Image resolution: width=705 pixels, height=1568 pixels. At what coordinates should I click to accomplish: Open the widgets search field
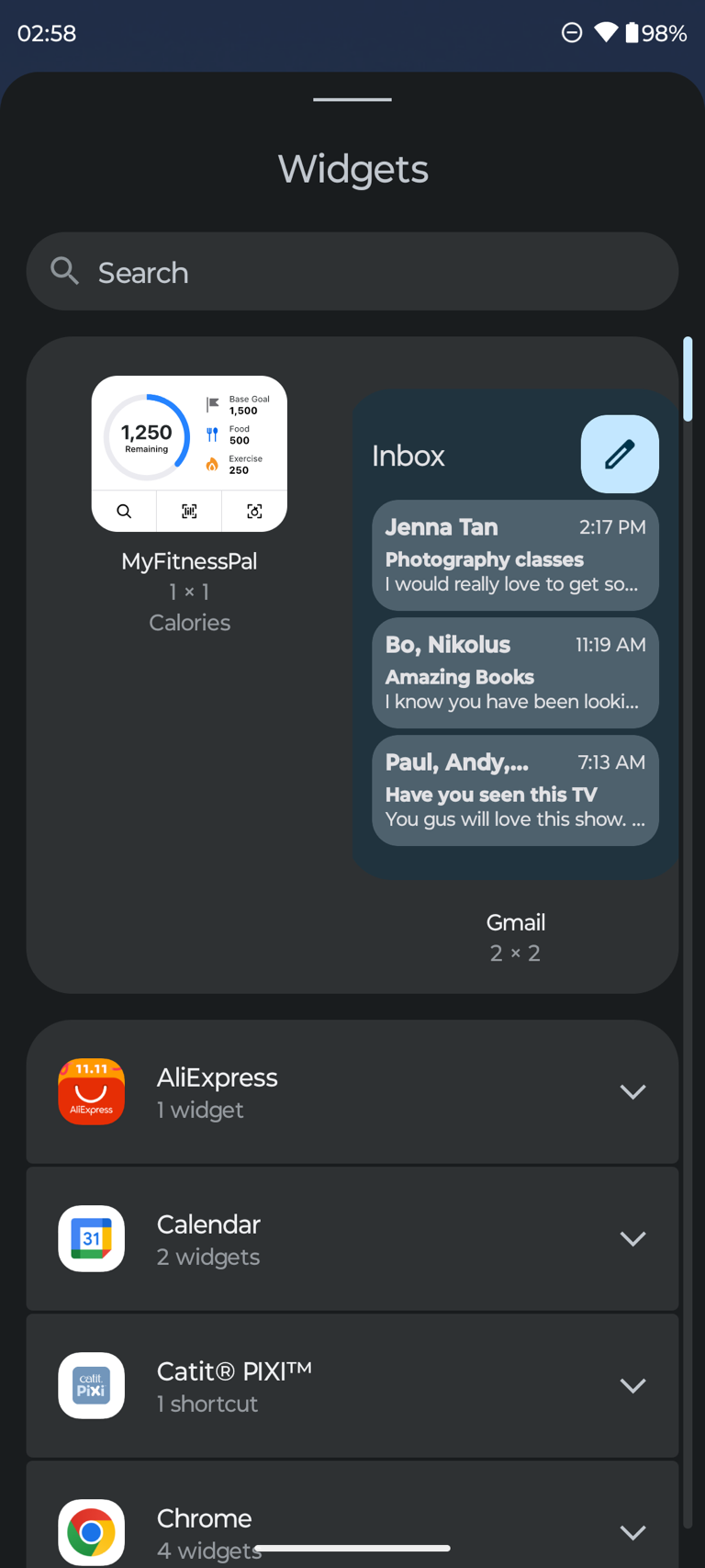tap(352, 271)
